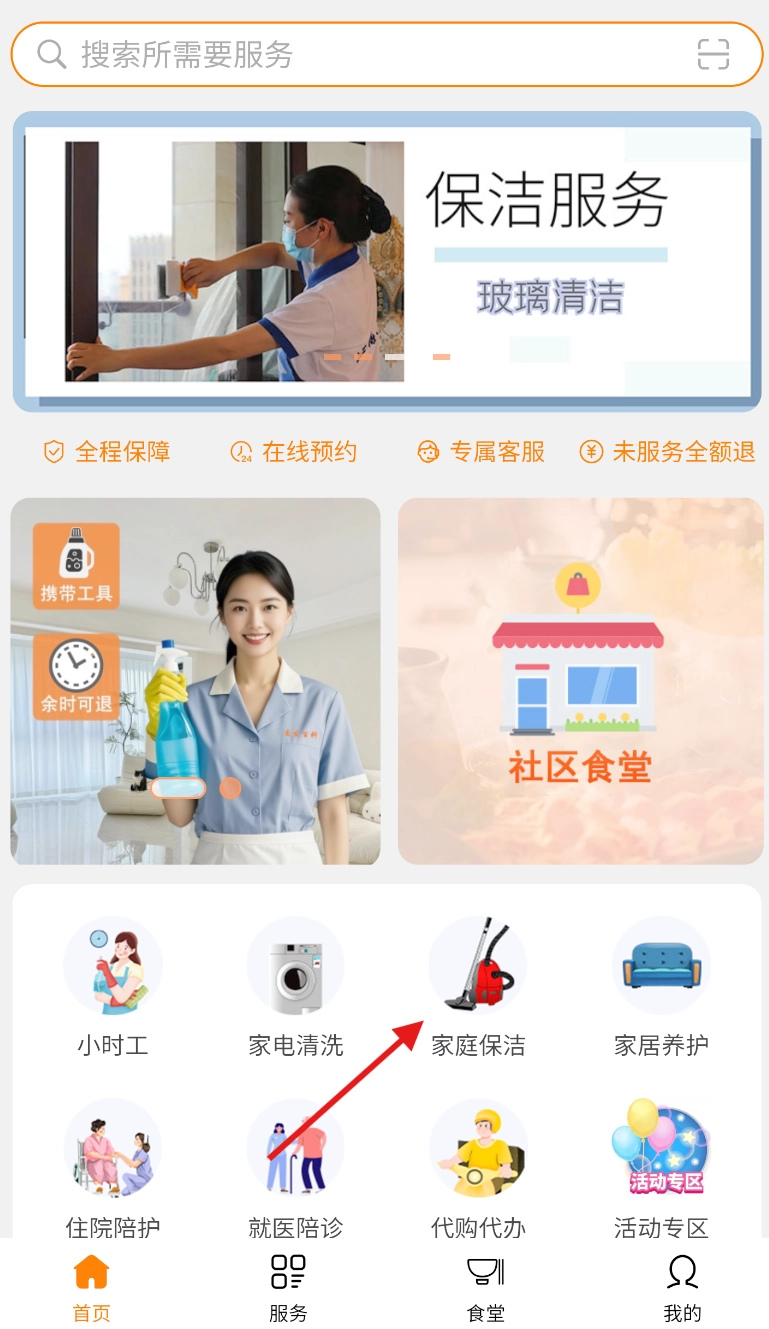Open the cleaner promo card with 携带工具

(x=196, y=681)
